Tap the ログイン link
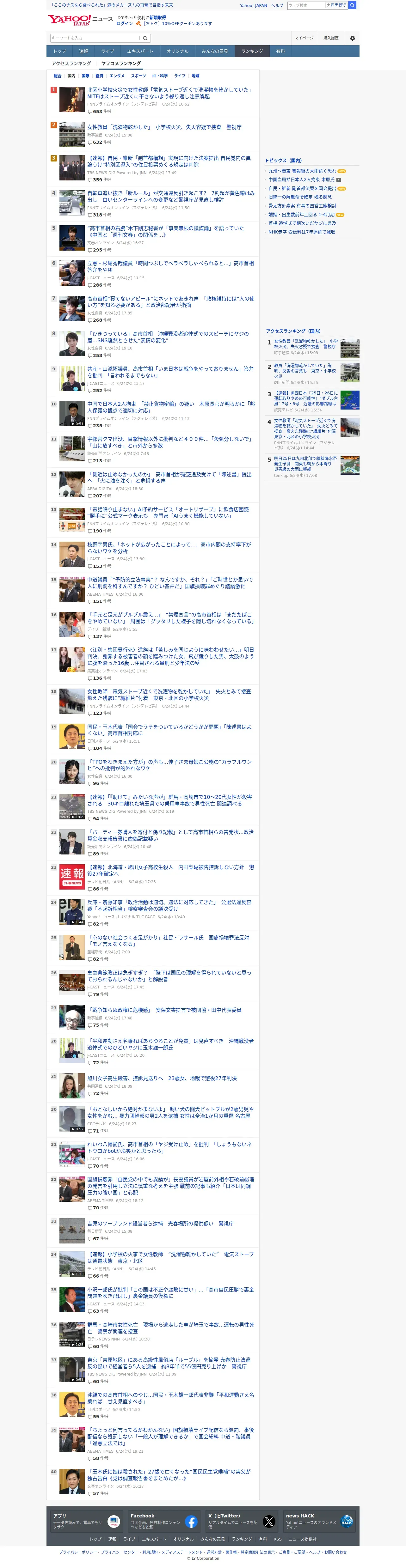This screenshot has width=406, height=1568. click(124, 24)
